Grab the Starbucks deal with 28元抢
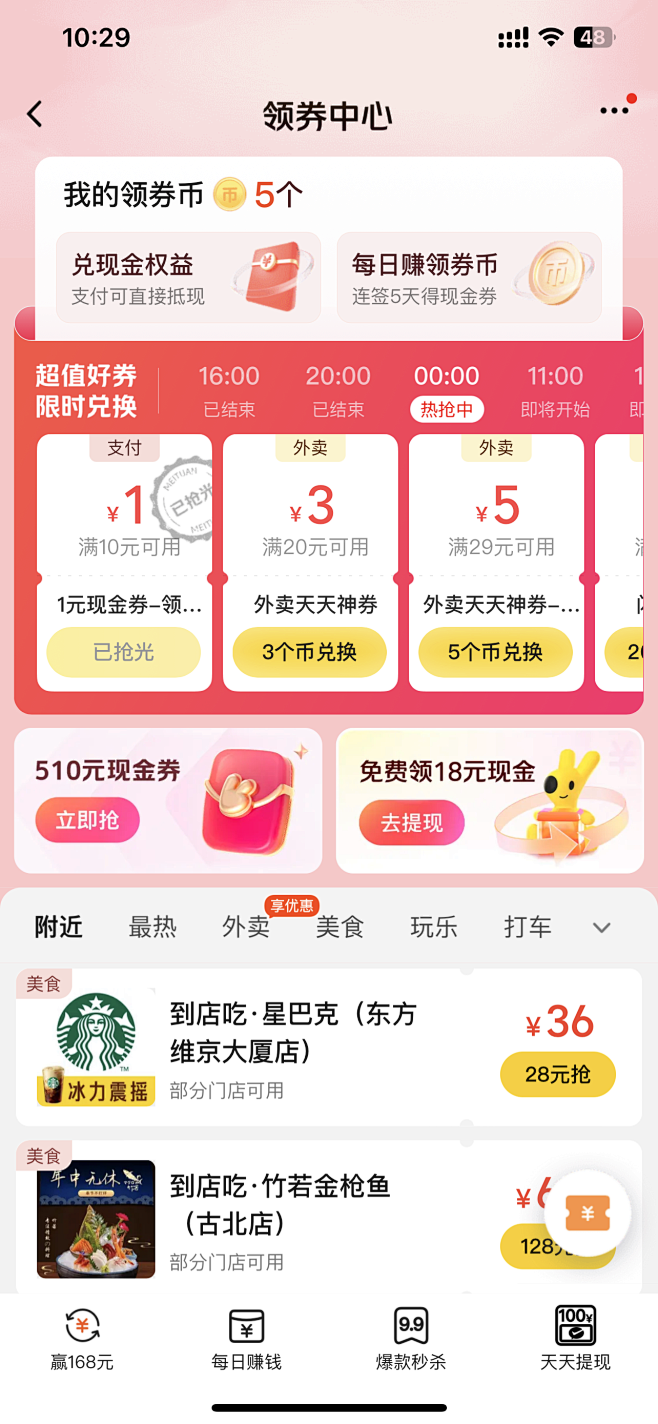The width and height of the screenshot is (658, 1424). [557, 1075]
